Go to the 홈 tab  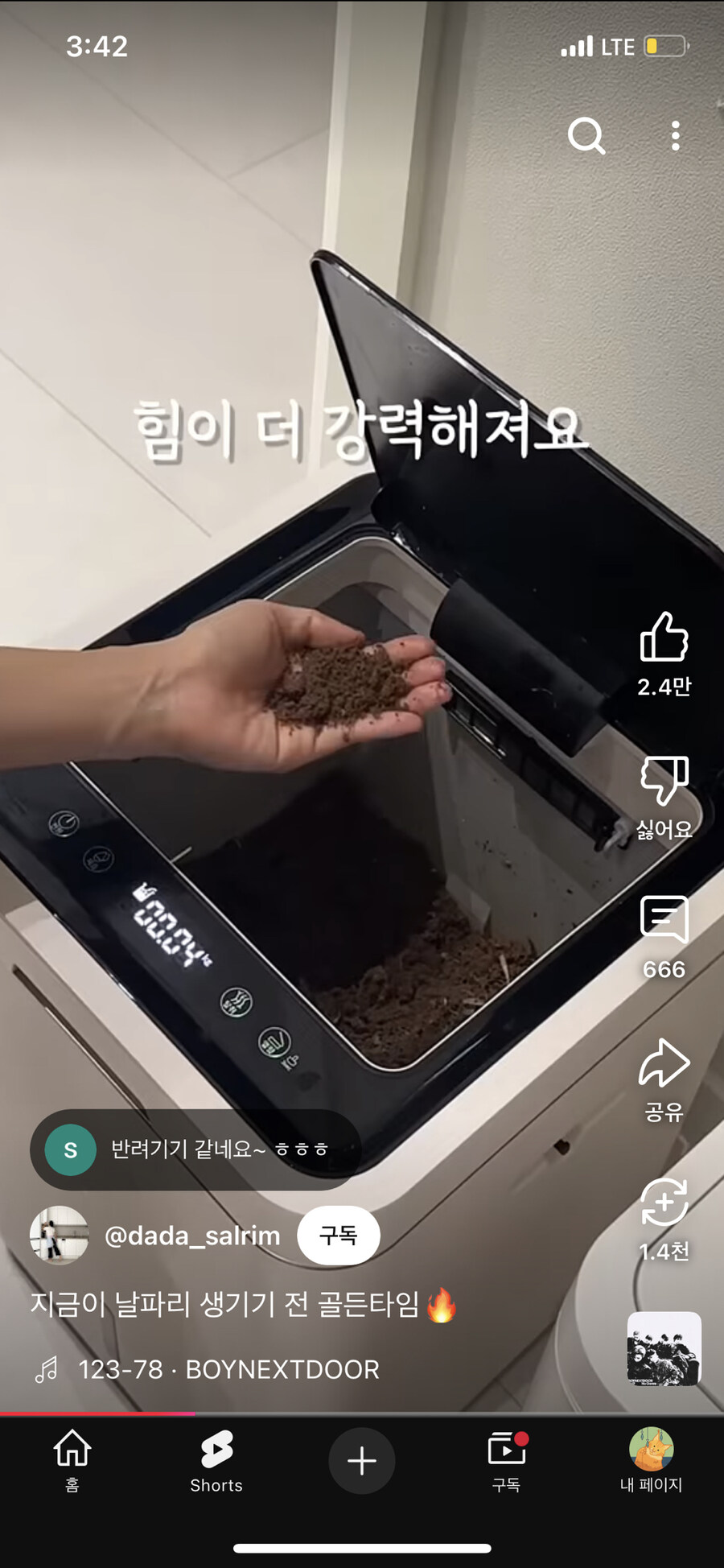point(72,1460)
